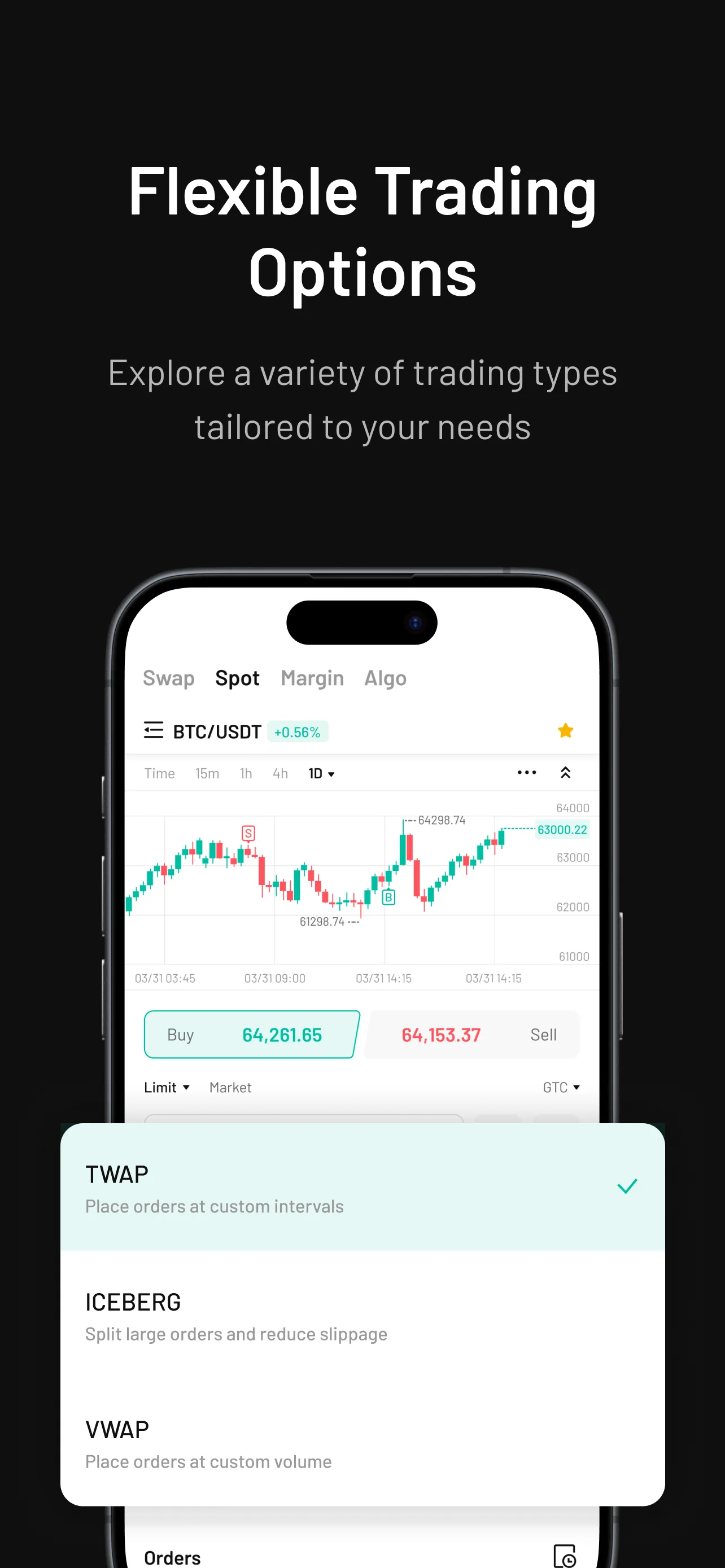Screen dimensions: 725x1568
Task: Switch to the Algo tab
Action: click(x=385, y=677)
